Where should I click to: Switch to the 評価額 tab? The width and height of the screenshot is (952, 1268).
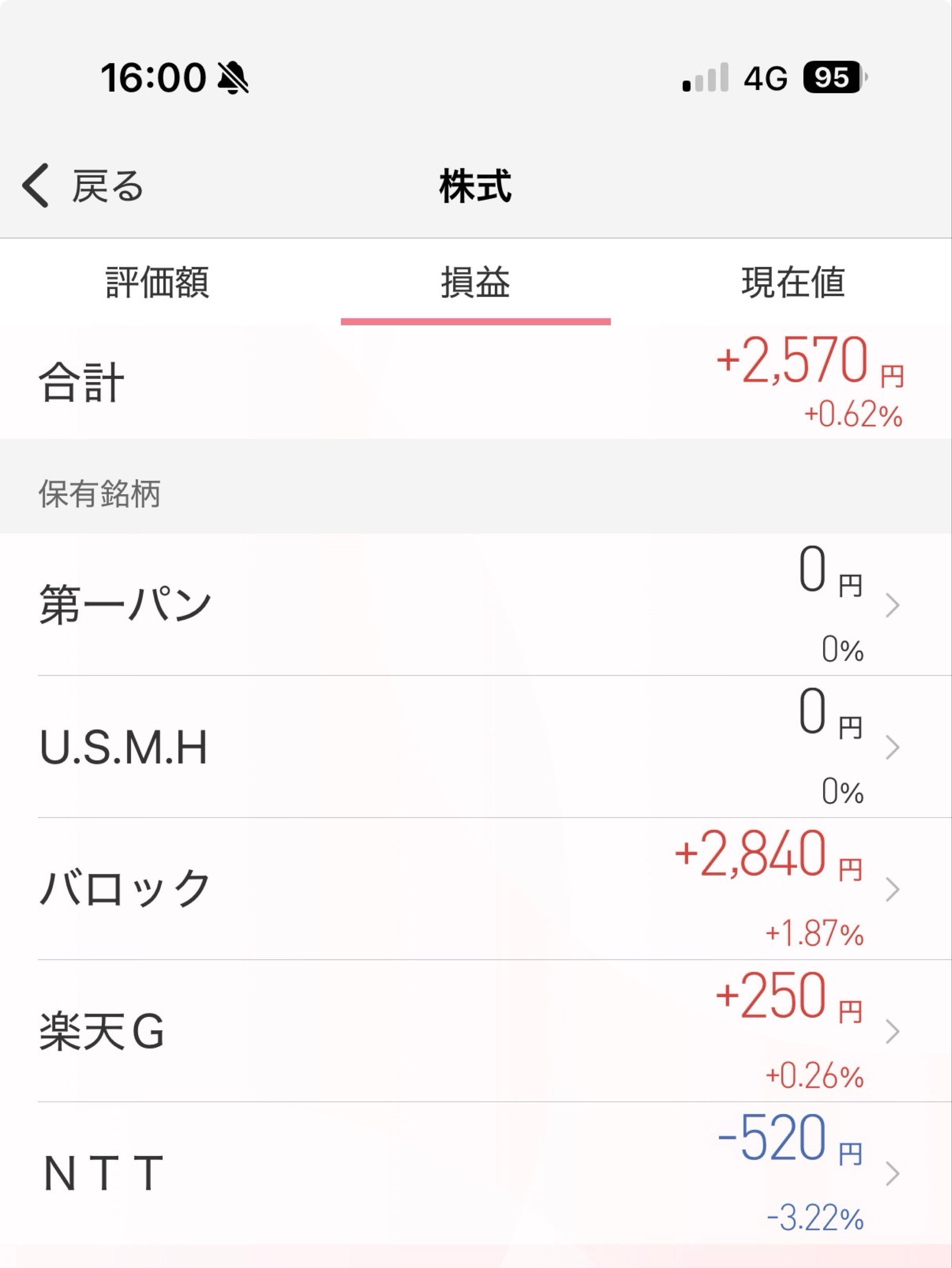(x=158, y=281)
